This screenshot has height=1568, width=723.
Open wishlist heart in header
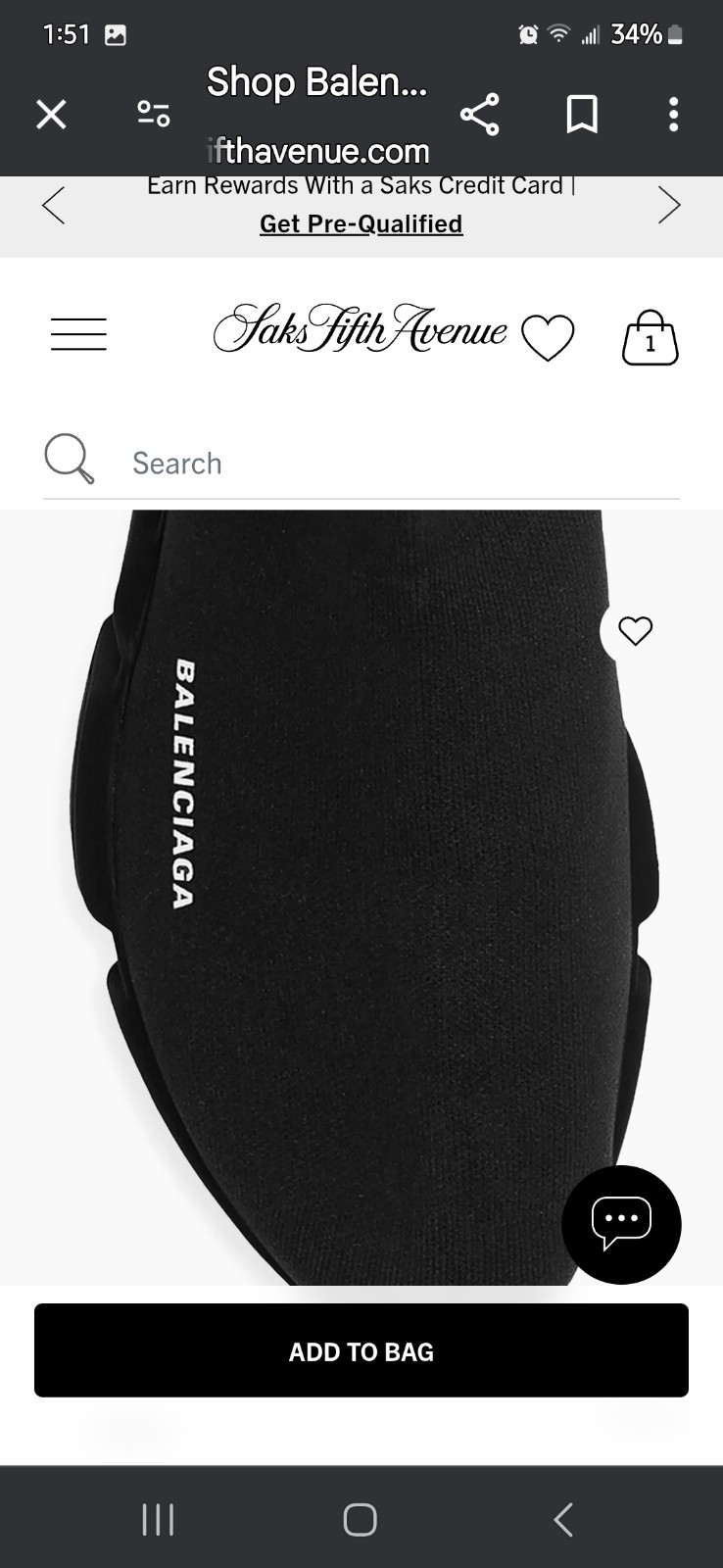[548, 337]
